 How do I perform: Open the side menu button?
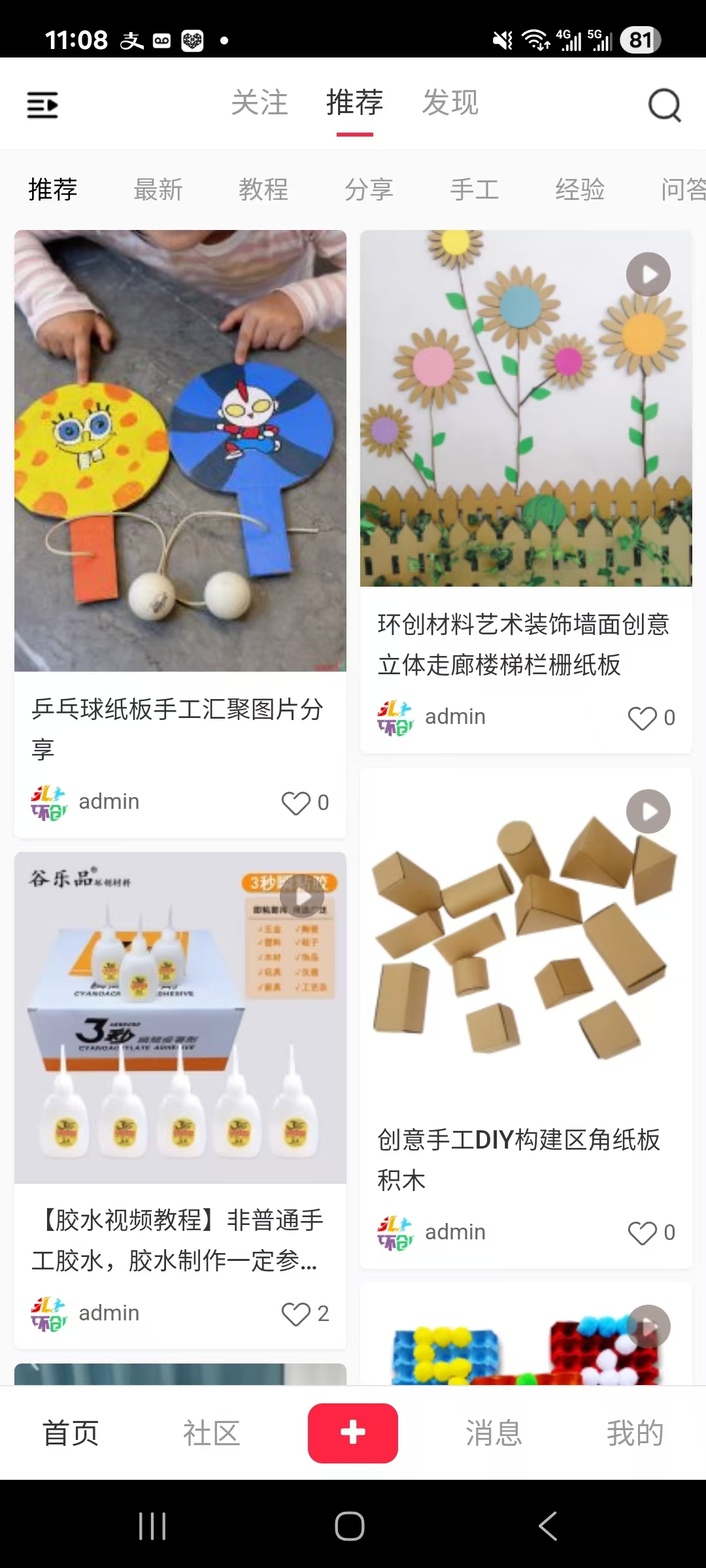[x=42, y=105]
